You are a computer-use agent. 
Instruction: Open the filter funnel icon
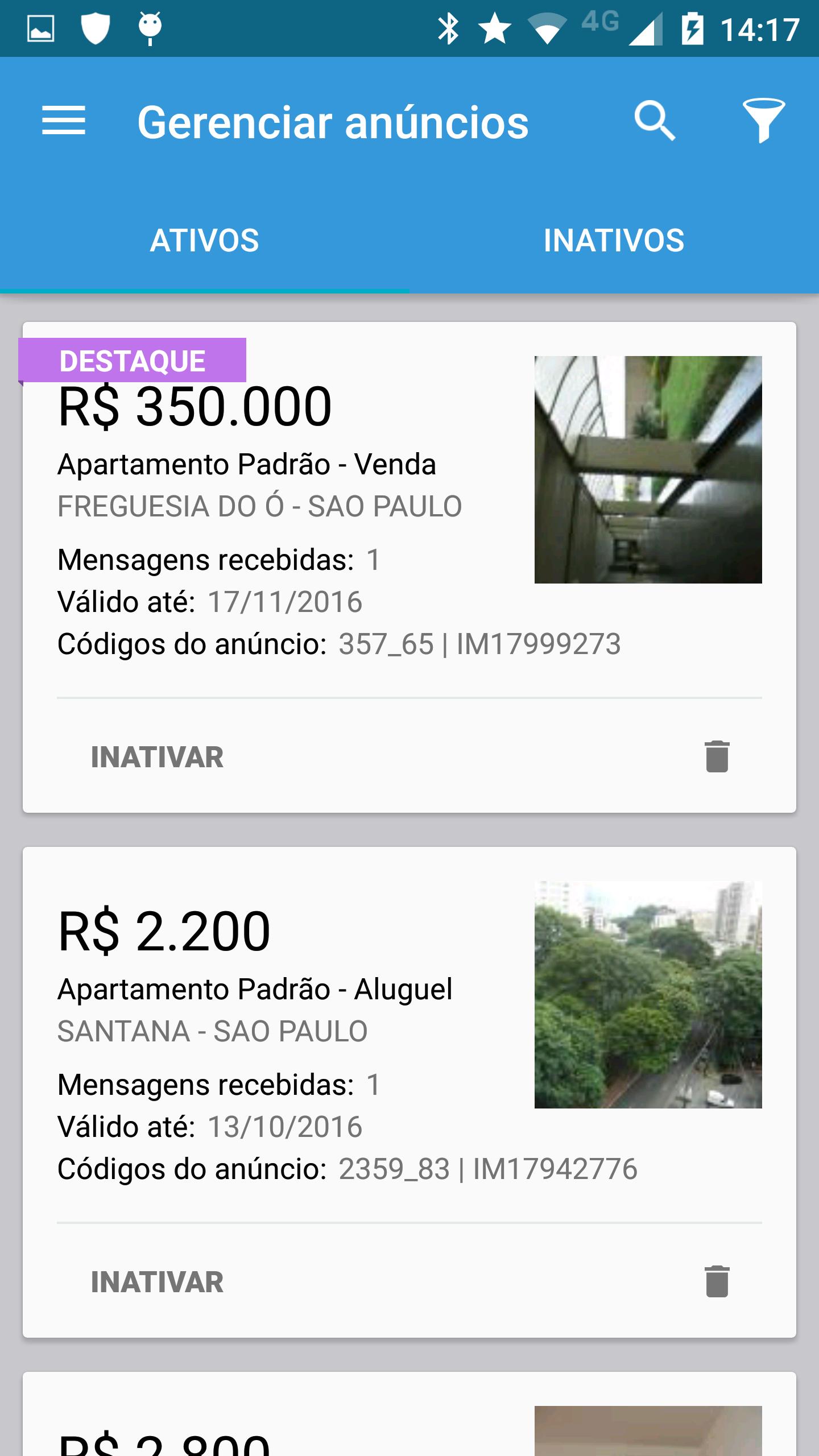coord(763,120)
